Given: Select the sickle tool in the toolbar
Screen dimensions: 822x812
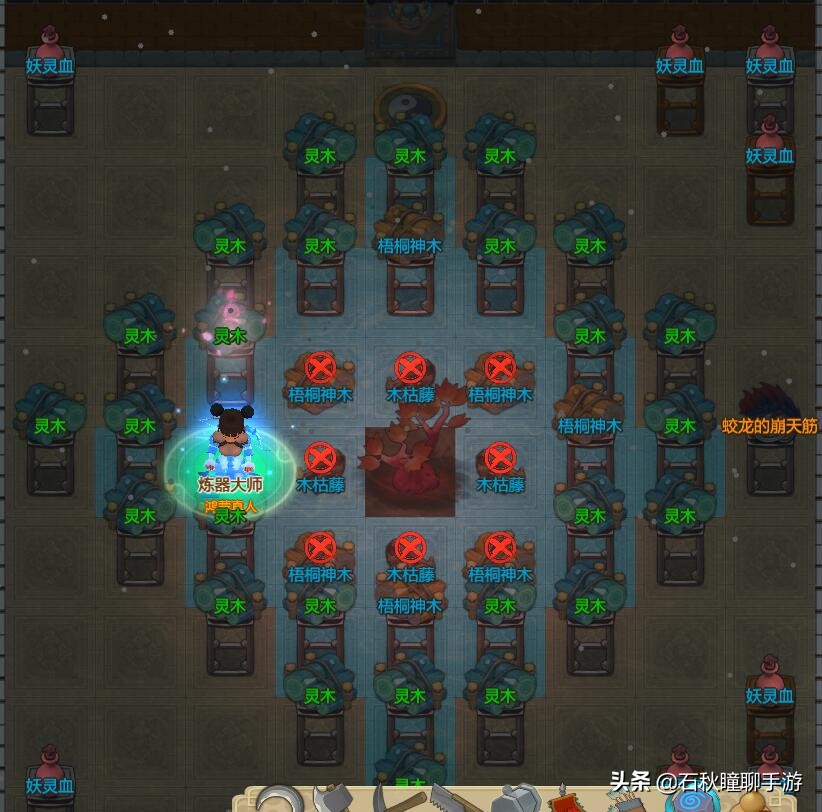Looking at the screenshot, I should pos(277,802).
